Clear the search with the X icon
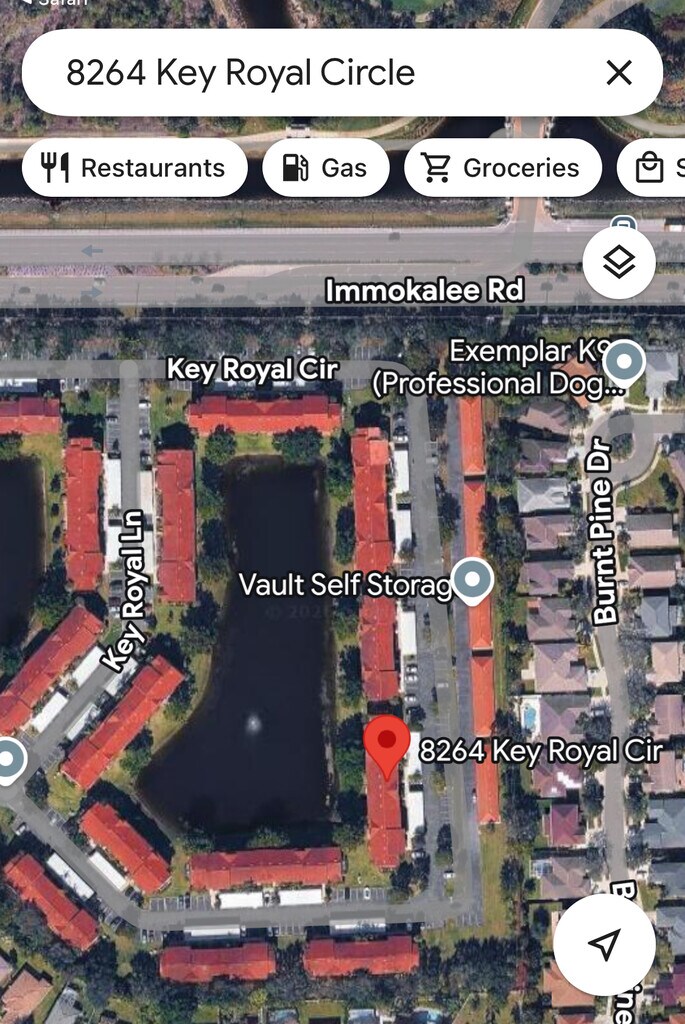The image size is (685, 1024). [619, 73]
